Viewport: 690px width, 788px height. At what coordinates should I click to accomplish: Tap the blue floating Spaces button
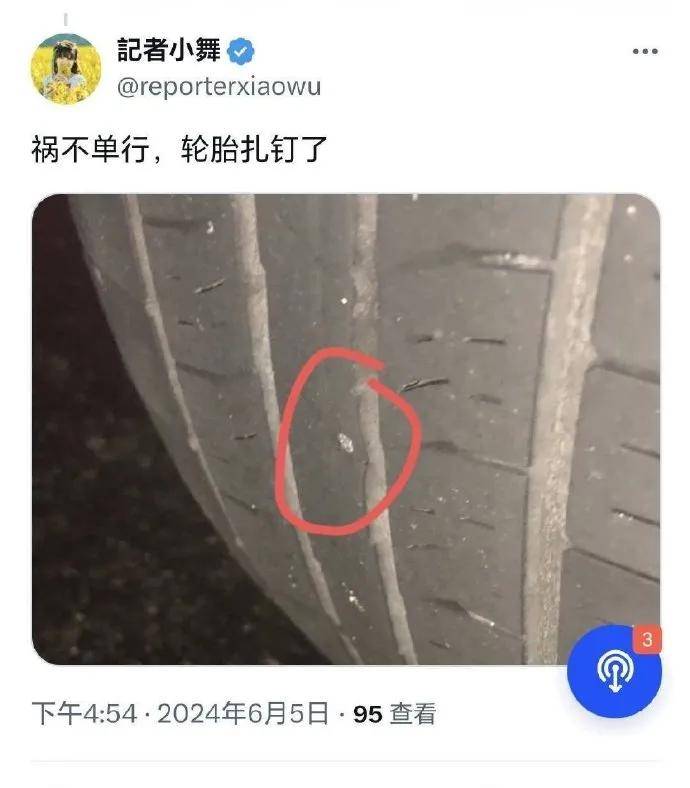614,671
